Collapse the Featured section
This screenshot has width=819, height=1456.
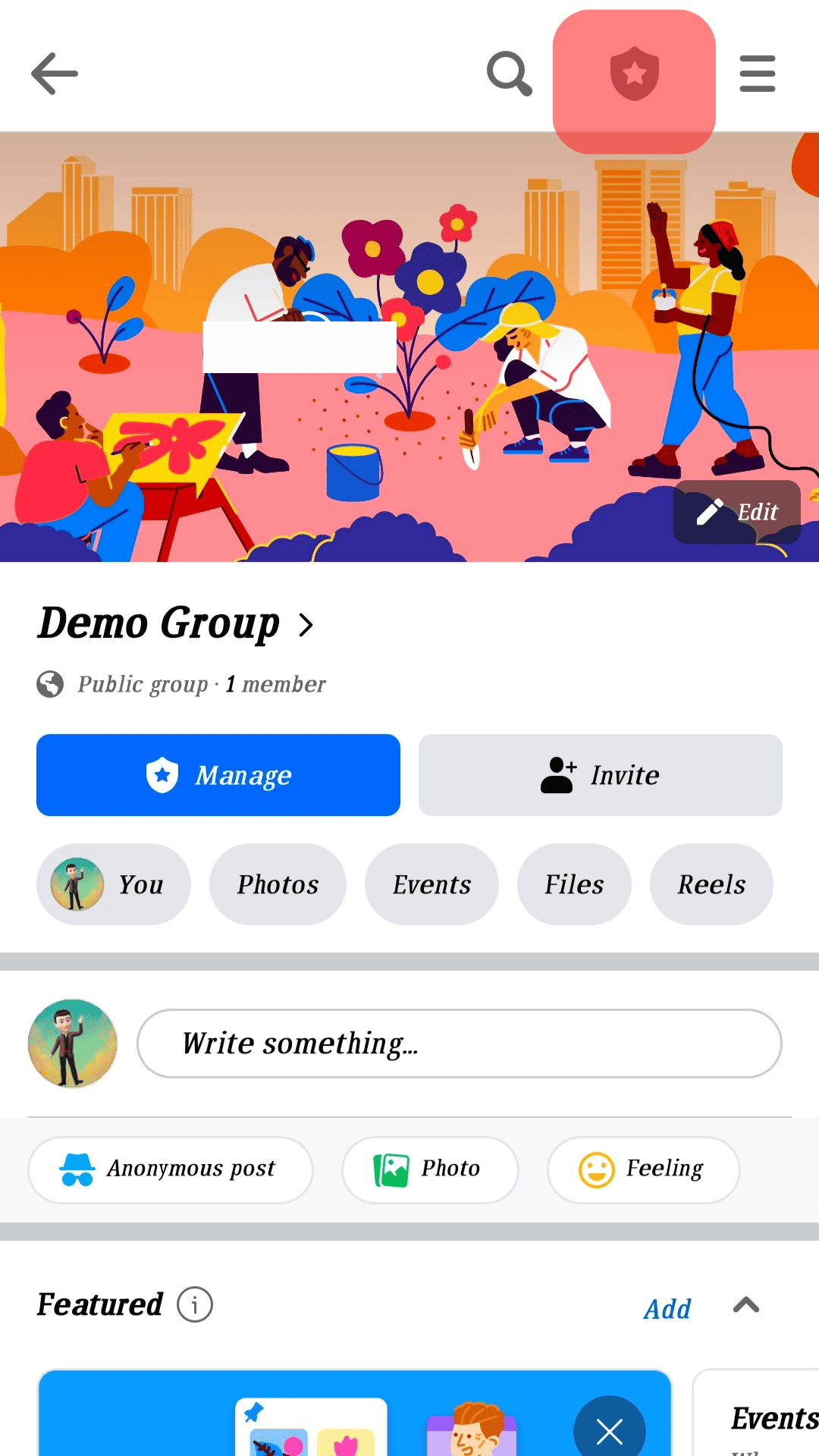pyautogui.click(x=746, y=1305)
